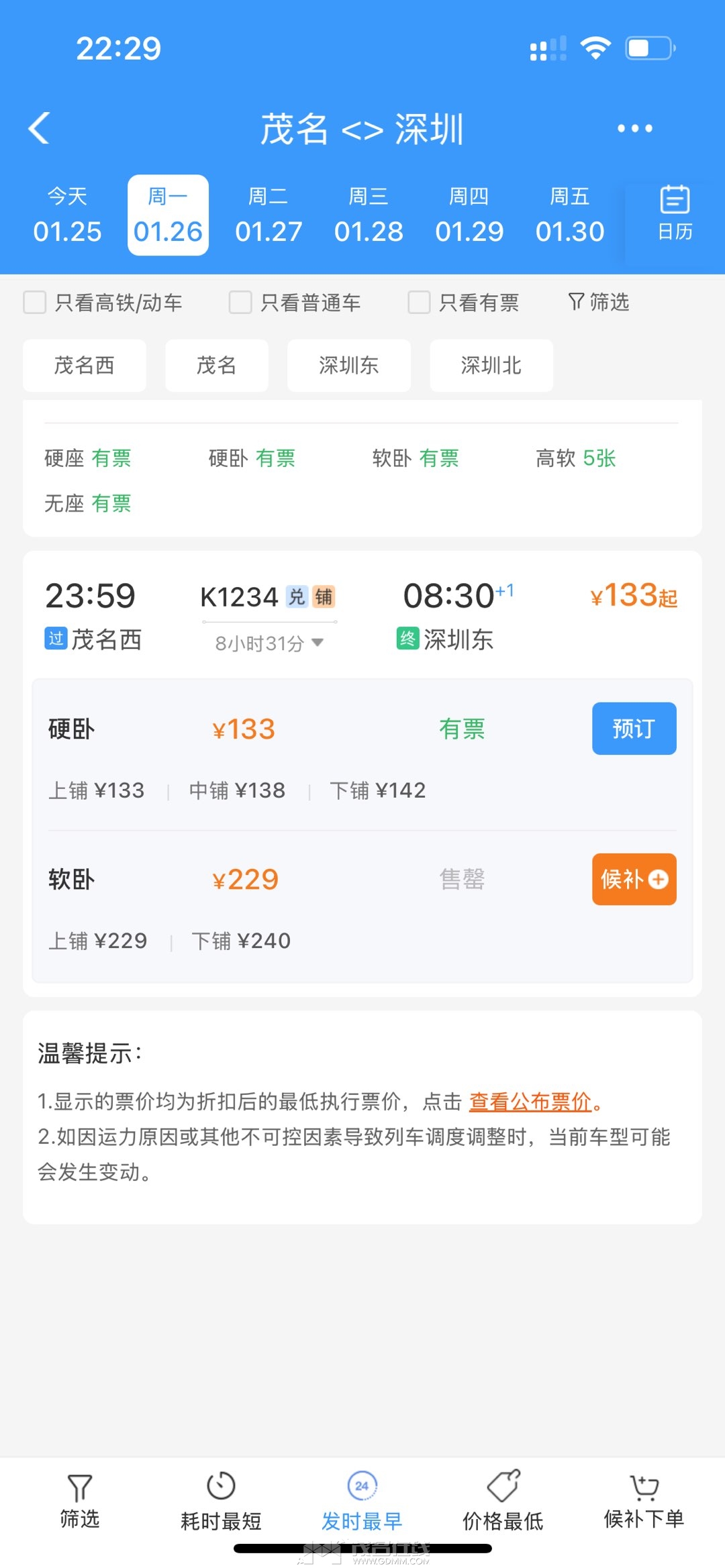Viewport: 725px width, 1568px height.
Task: Open the 日历 calendar picker
Action: (674, 215)
